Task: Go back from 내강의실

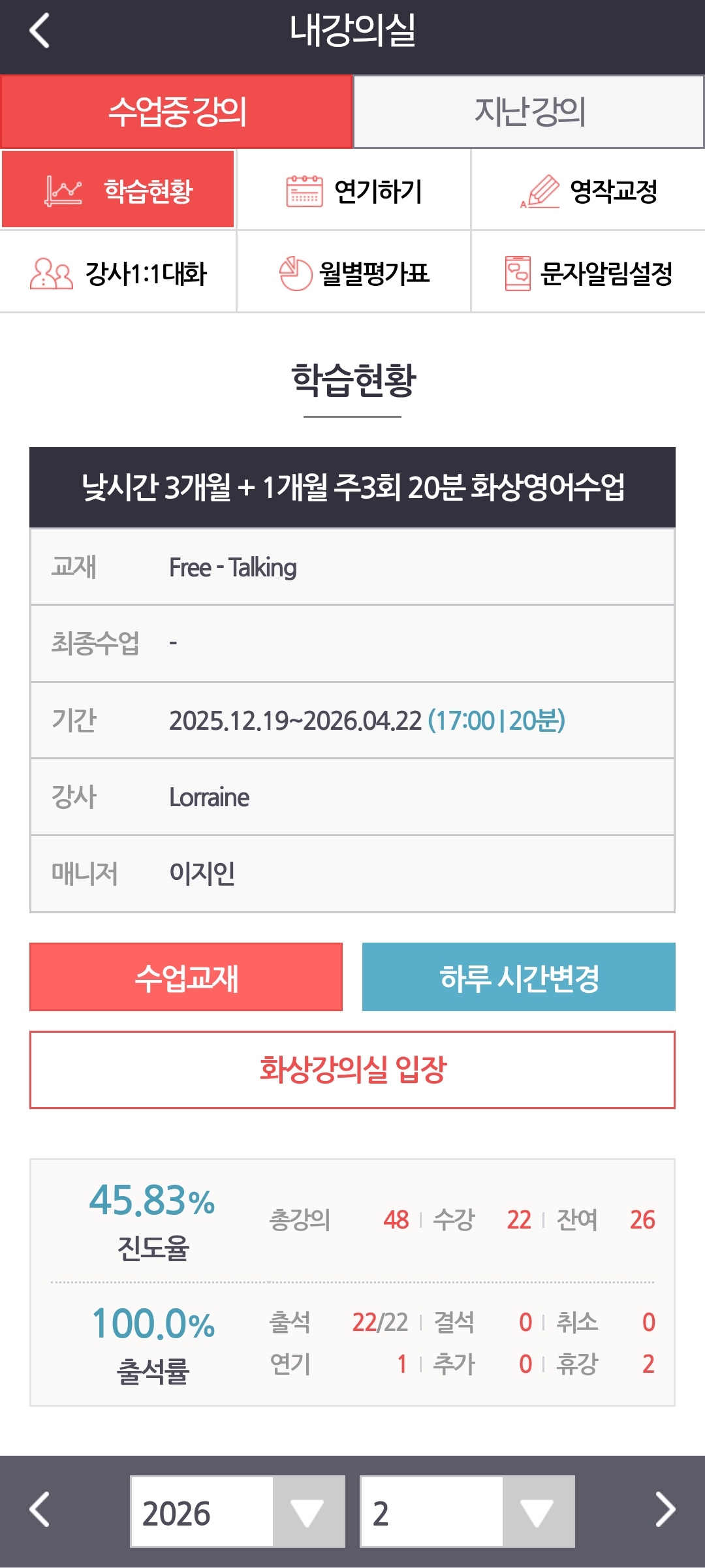Action: (x=39, y=31)
